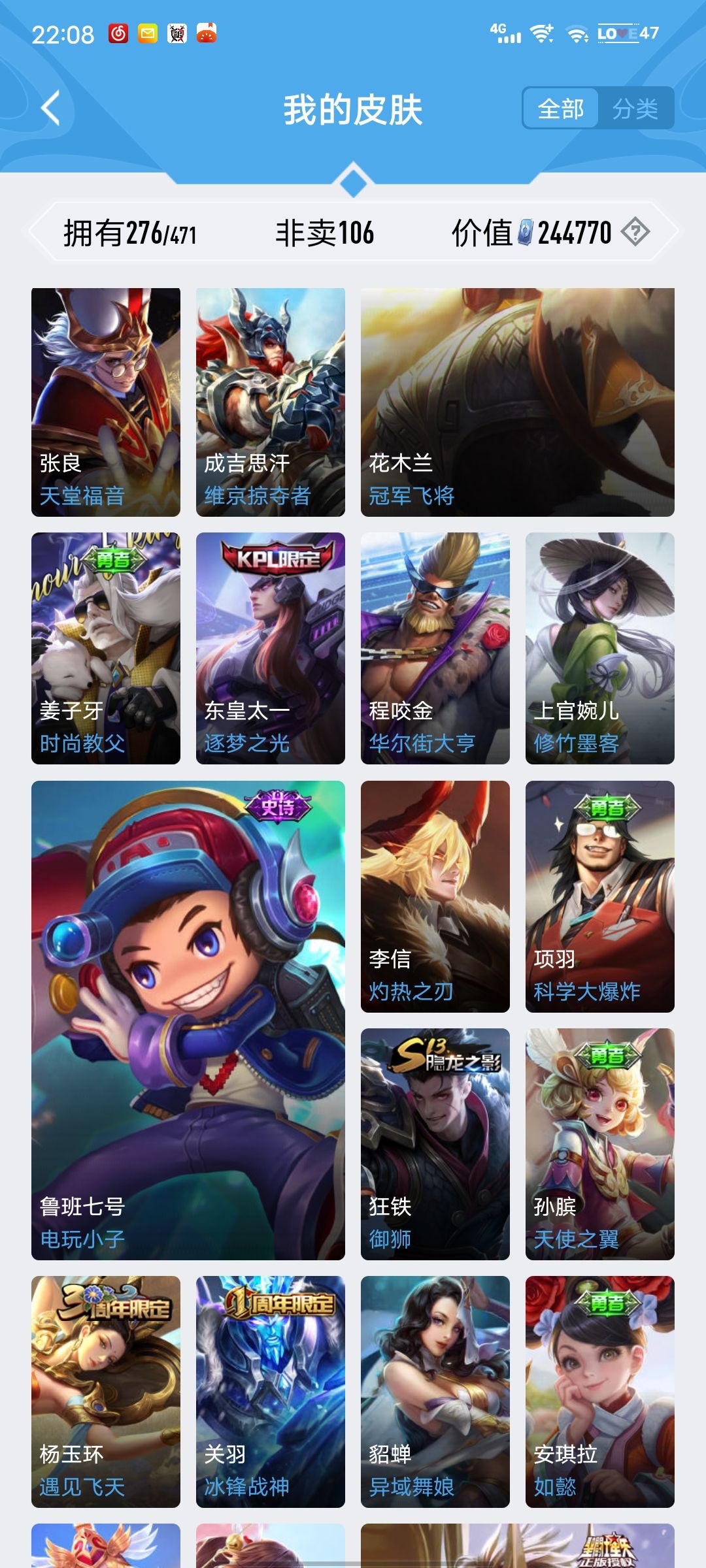Switch to the 全部 tab
Screen dimensions: 706x1568
(561, 108)
